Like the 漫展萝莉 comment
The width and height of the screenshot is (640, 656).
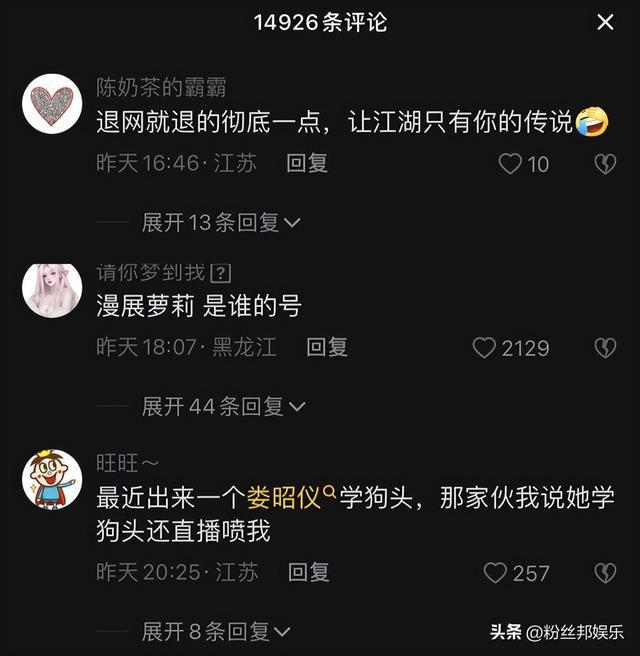pyautogui.click(x=485, y=348)
